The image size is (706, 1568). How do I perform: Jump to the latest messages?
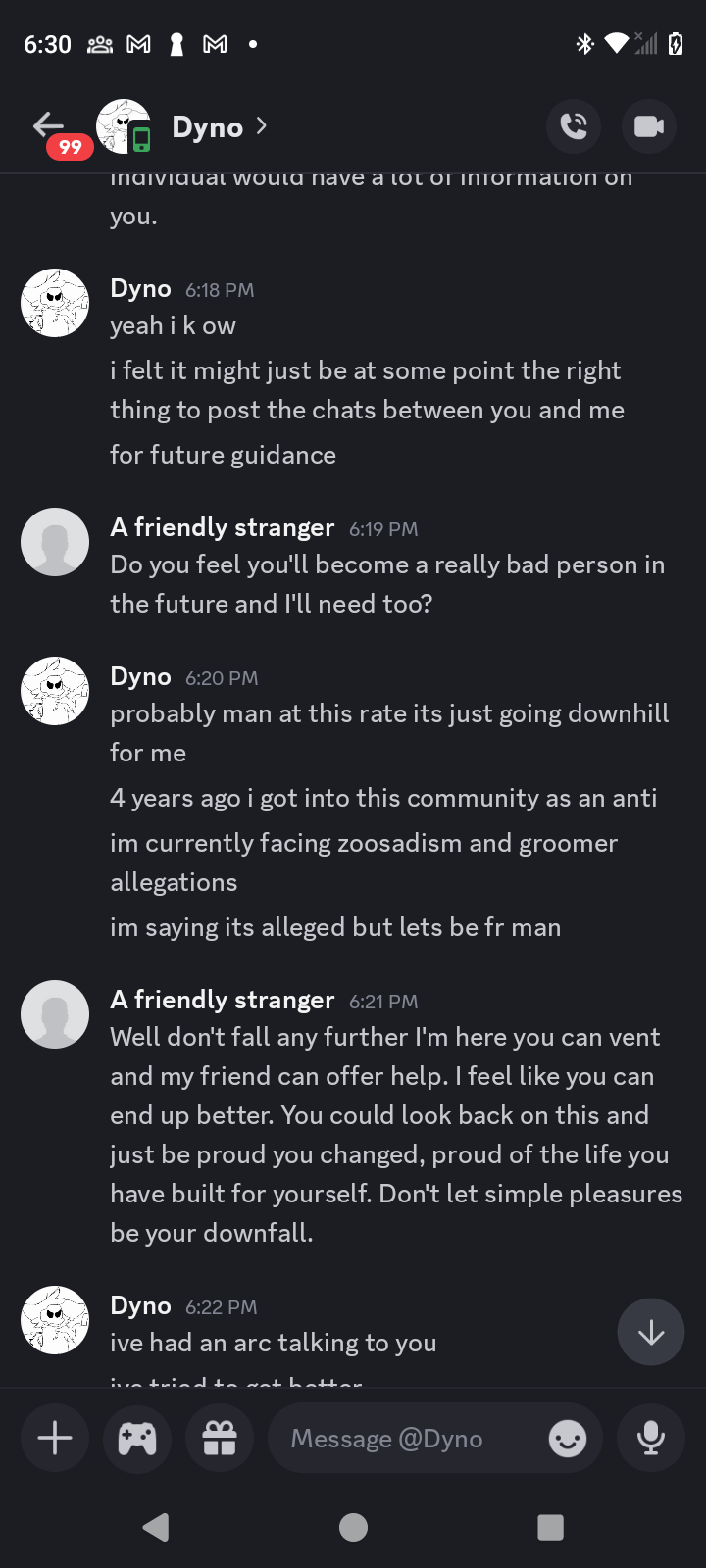click(651, 1333)
